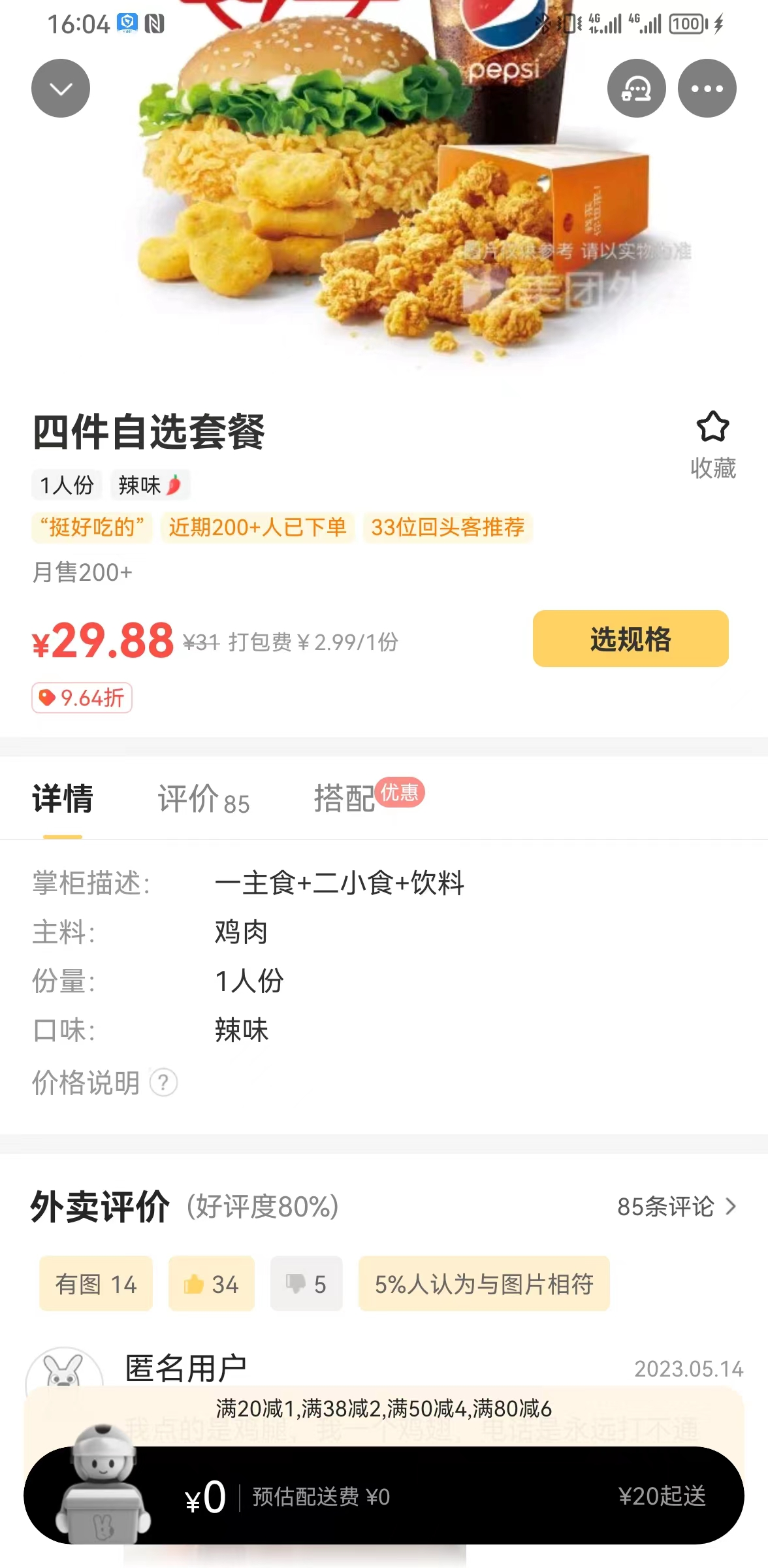This screenshot has width=768, height=1568.
Task: Tap the 选规格 button
Action: click(x=631, y=639)
